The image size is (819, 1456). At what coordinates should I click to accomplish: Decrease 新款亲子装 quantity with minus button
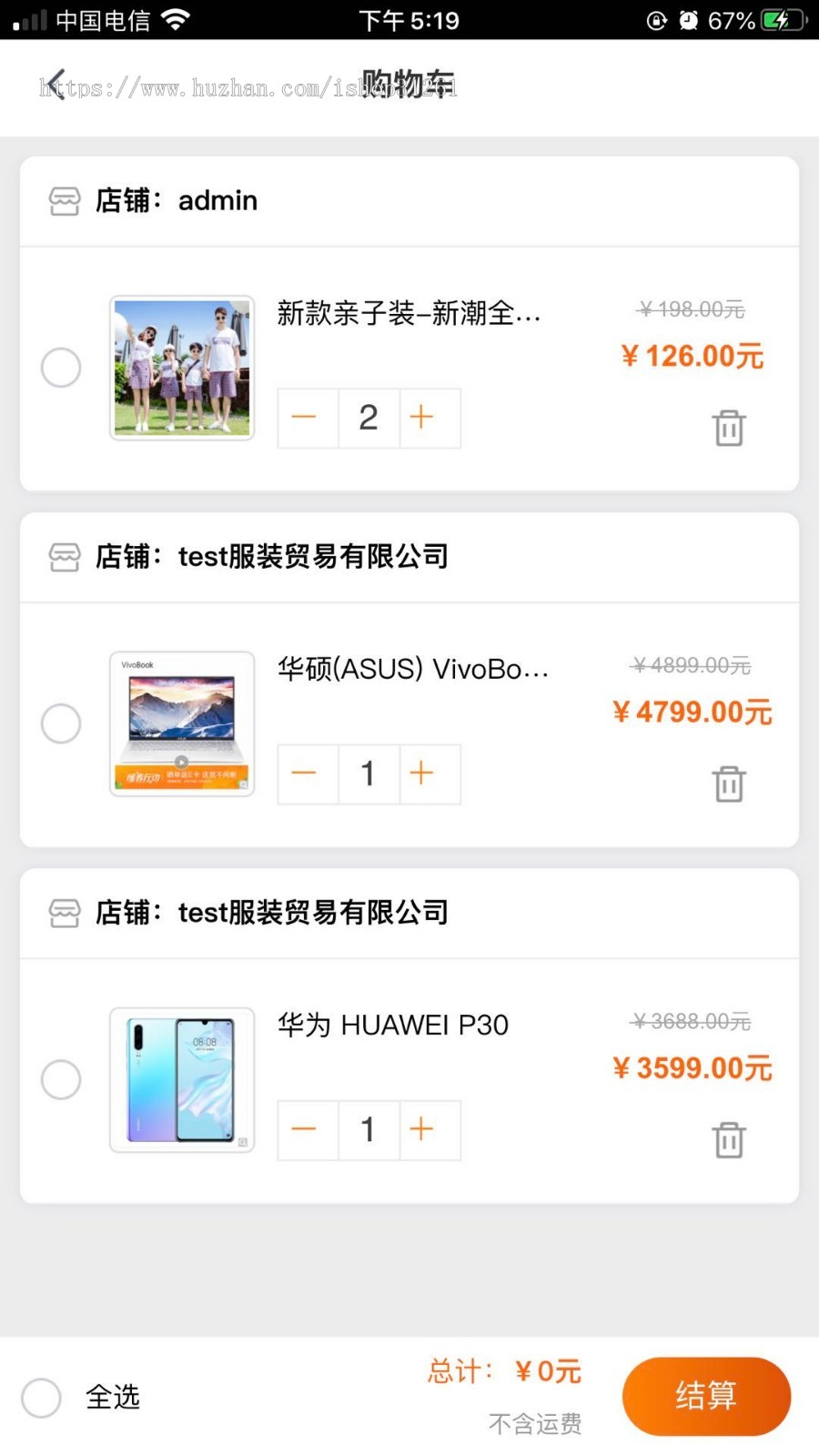(x=306, y=417)
